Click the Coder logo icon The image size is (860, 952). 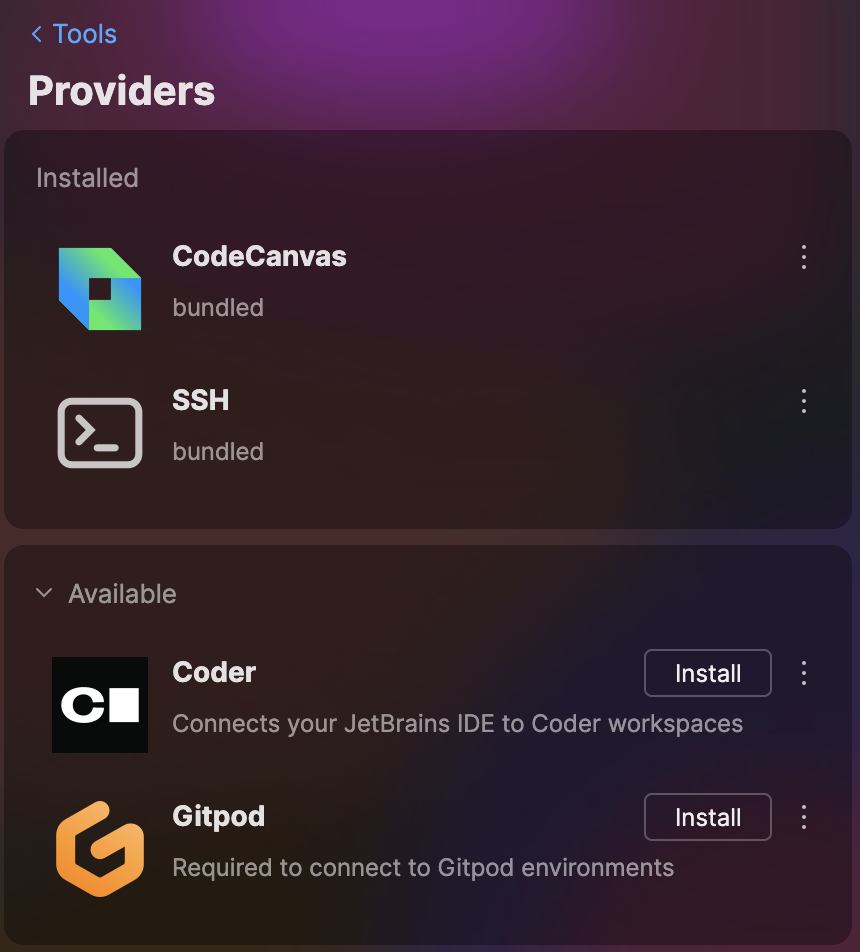pos(100,705)
